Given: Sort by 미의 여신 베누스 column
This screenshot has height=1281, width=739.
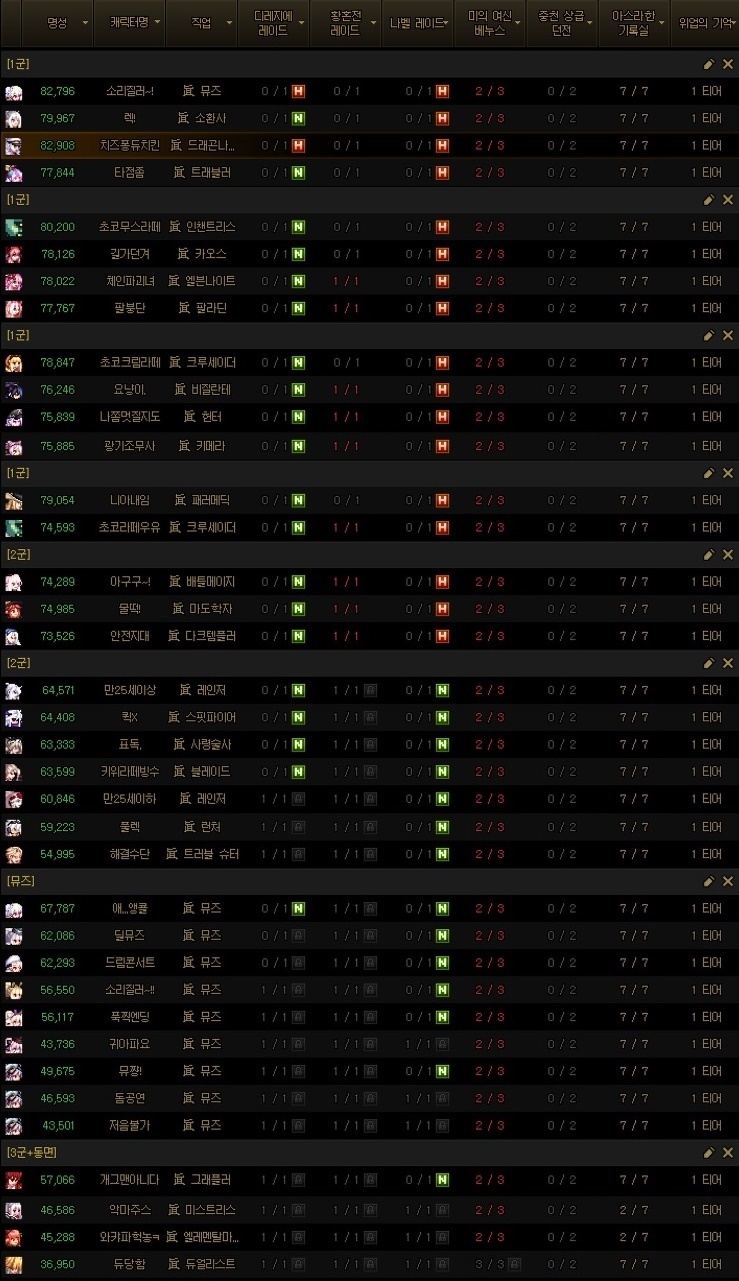Looking at the screenshot, I should (x=489, y=22).
